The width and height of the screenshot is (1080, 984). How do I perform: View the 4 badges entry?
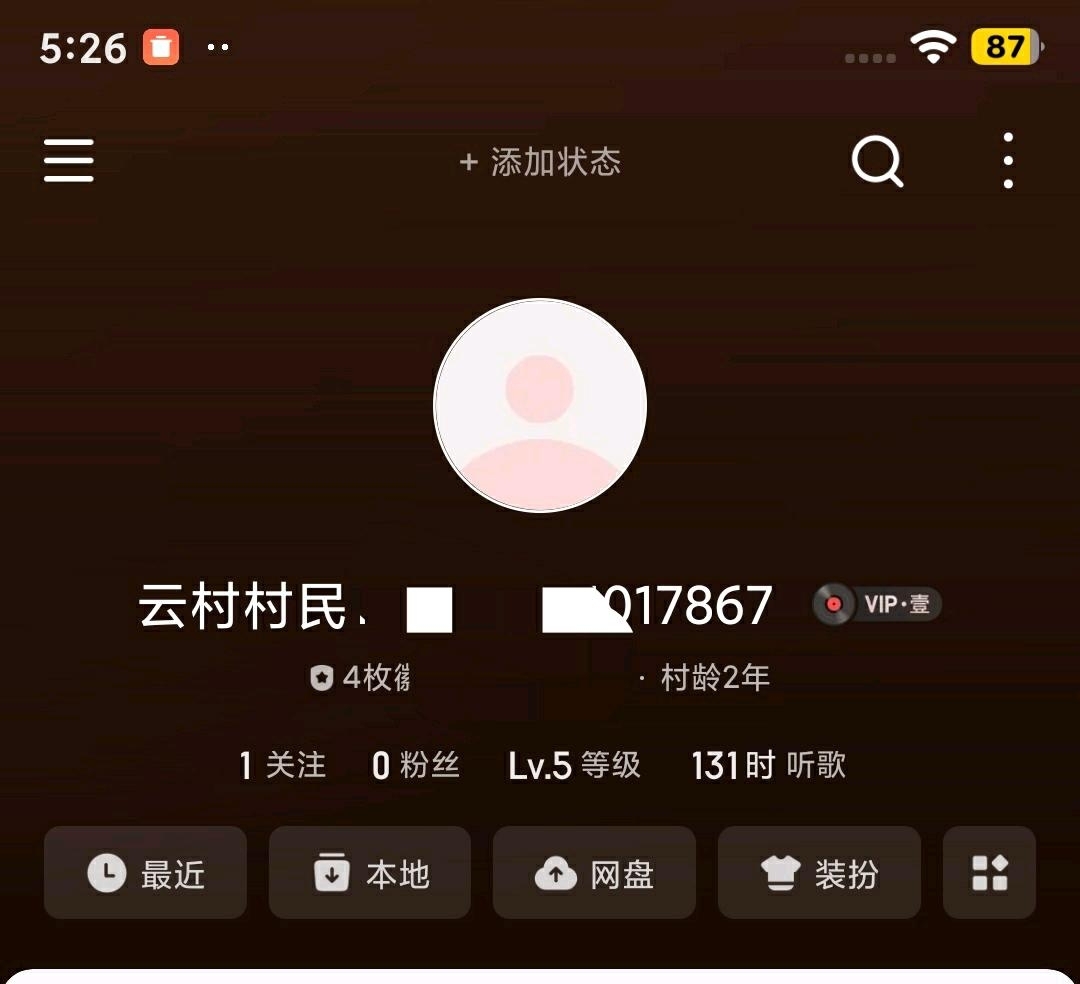click(x=360, y=678)
